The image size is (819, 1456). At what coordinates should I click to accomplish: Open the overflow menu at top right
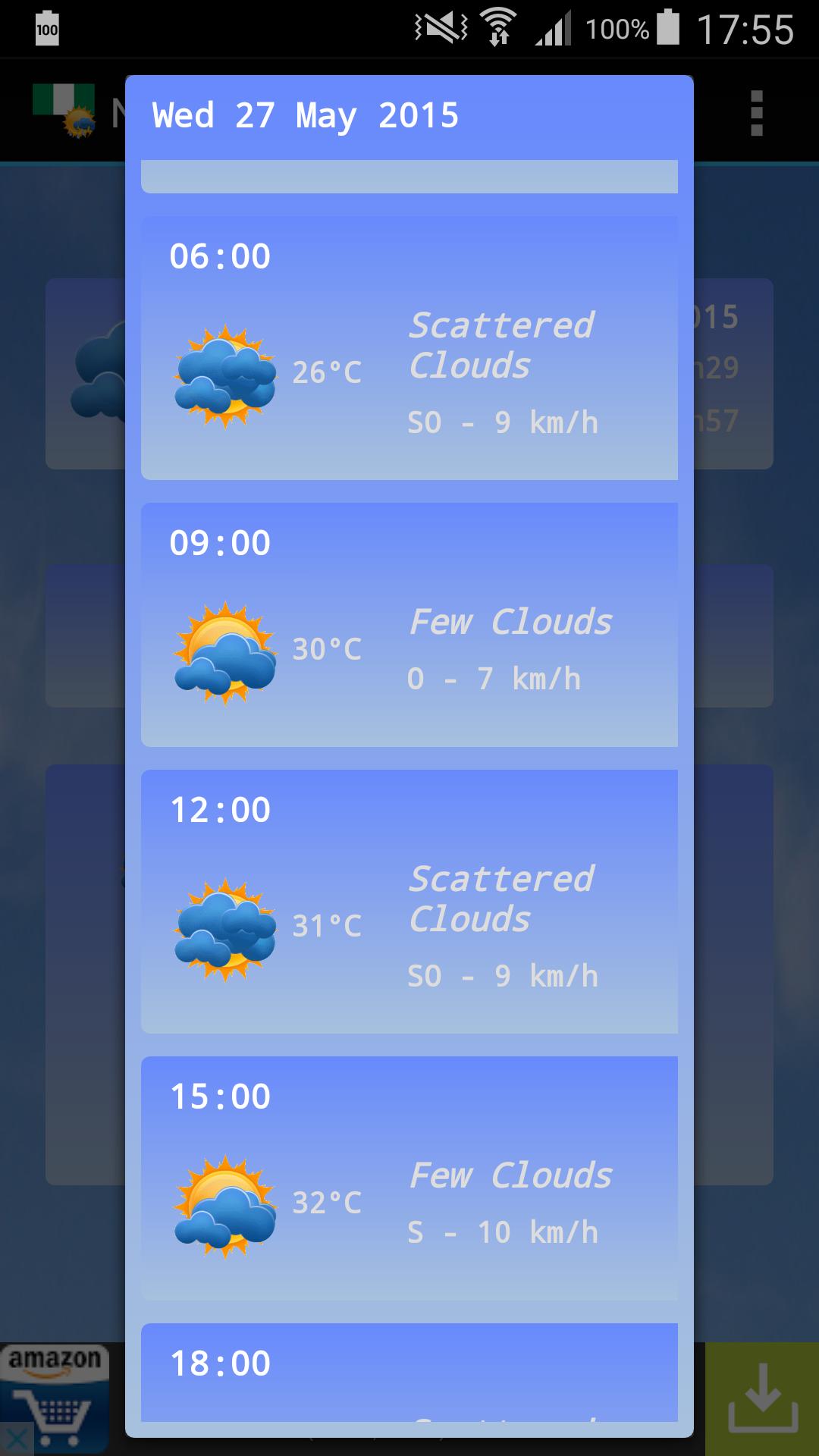pyautogui.click(x=756, y=114)
